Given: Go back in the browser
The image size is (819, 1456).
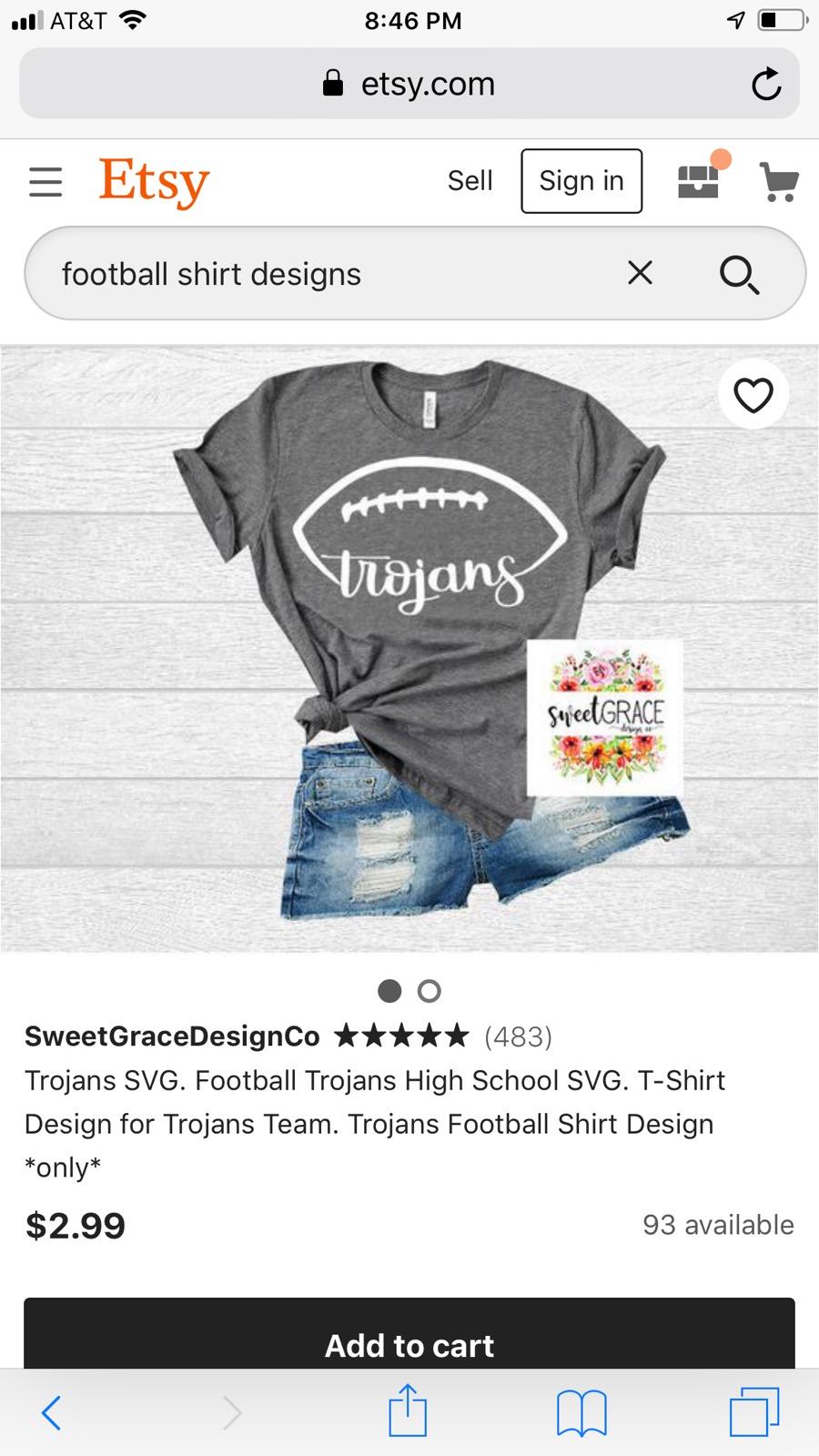Looking at the screenshot, I should (52, 1412).
